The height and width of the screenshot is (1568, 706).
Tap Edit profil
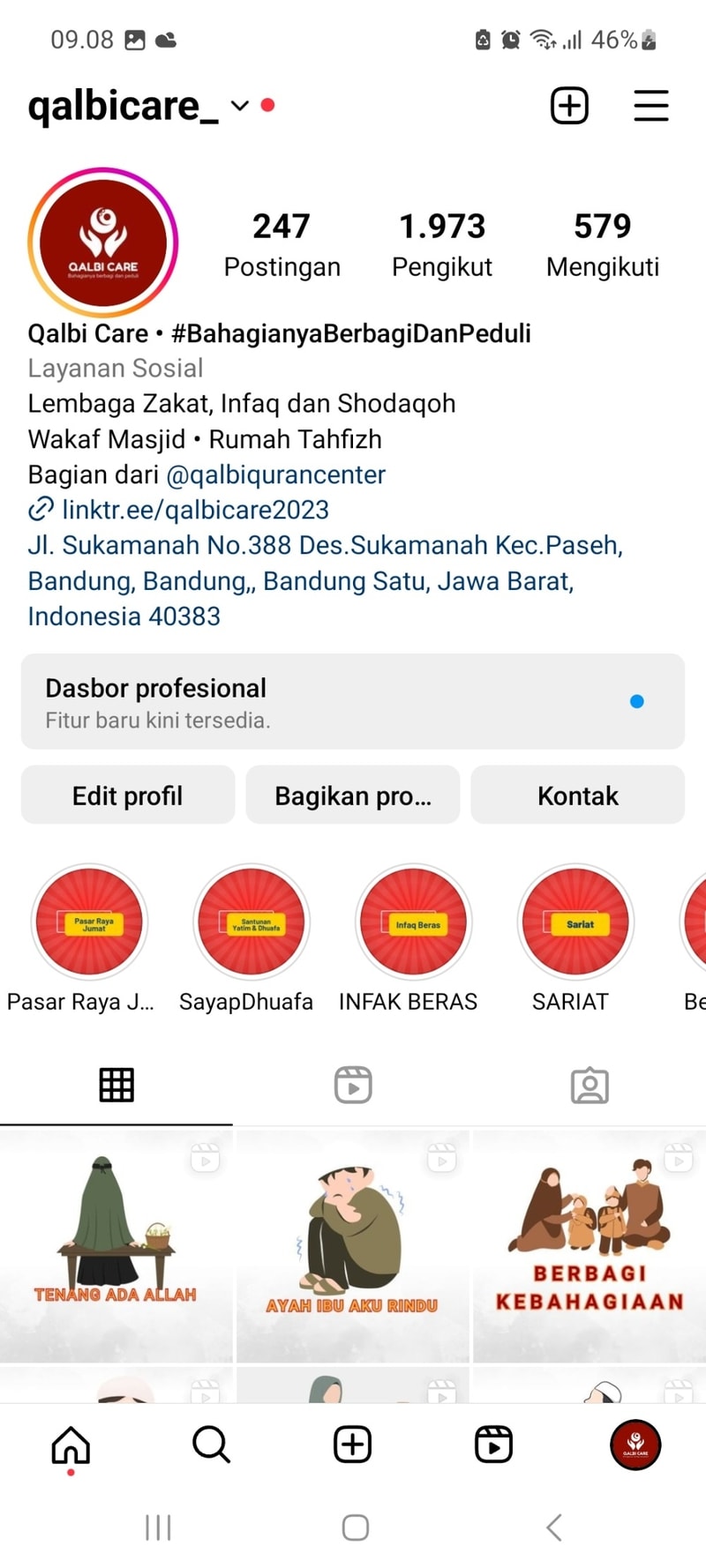point(128,795)
